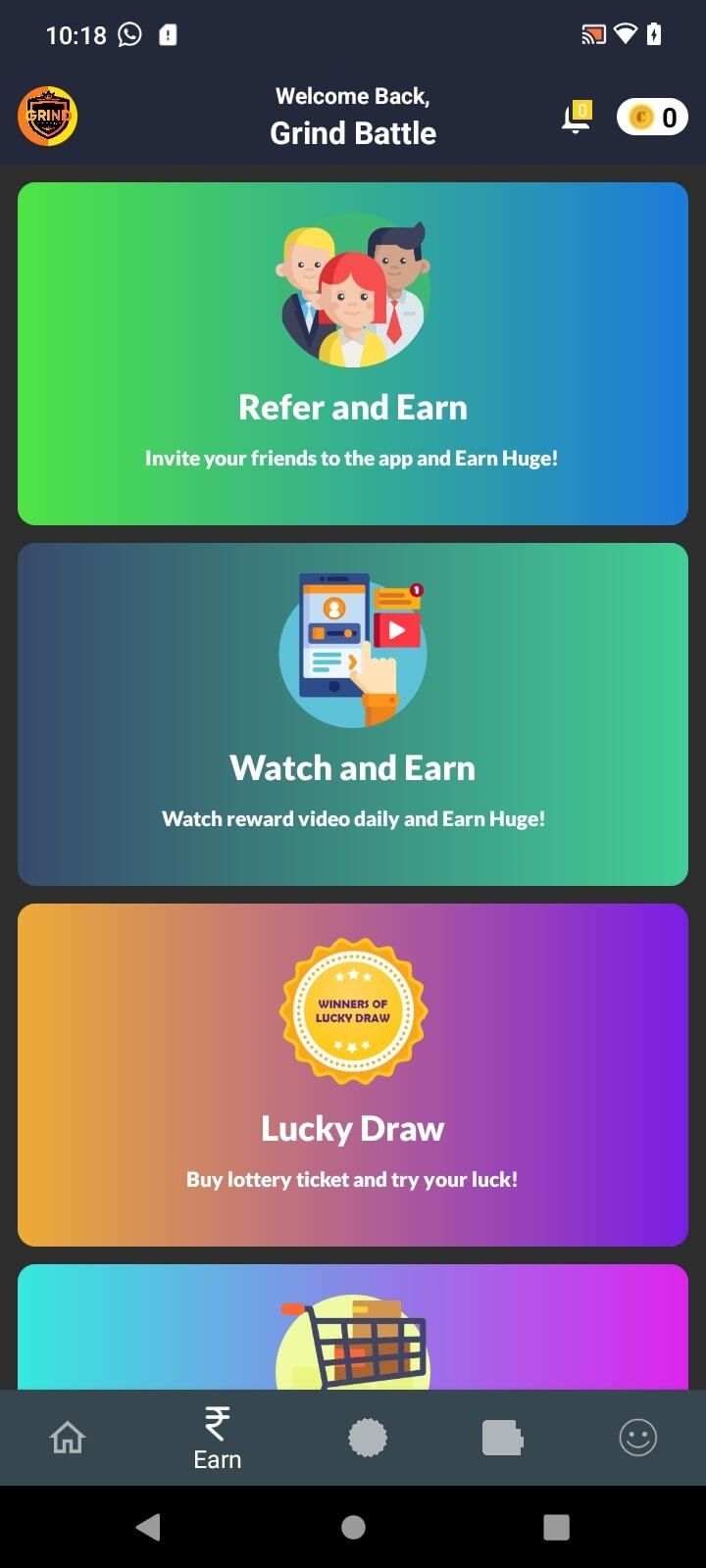Tap the Grind Battle profile logo
The width and height of the screenshot is (706, 1568).
point(48,117)
